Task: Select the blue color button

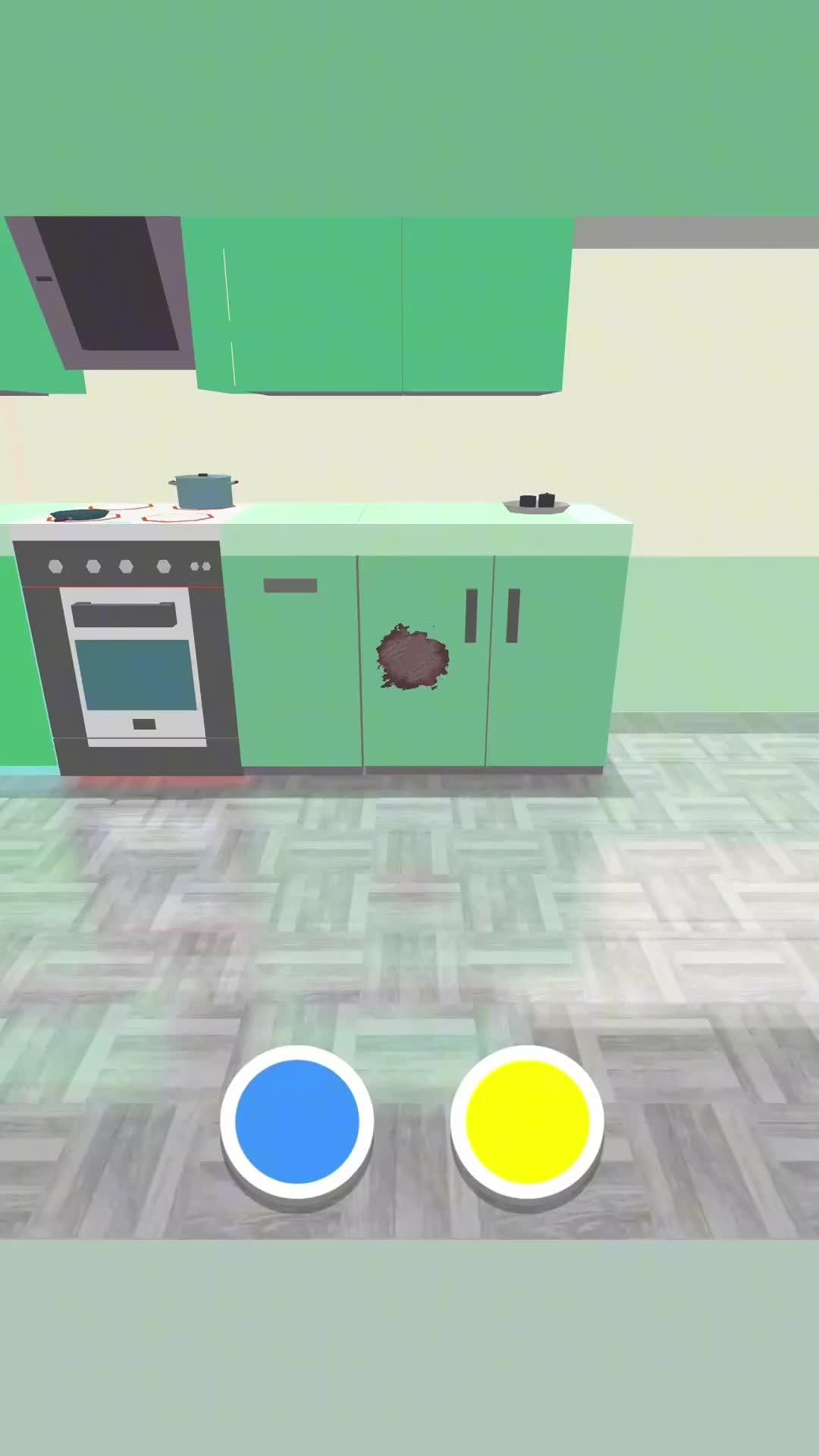Action: pyautogui.click(x=297, y=1121)
